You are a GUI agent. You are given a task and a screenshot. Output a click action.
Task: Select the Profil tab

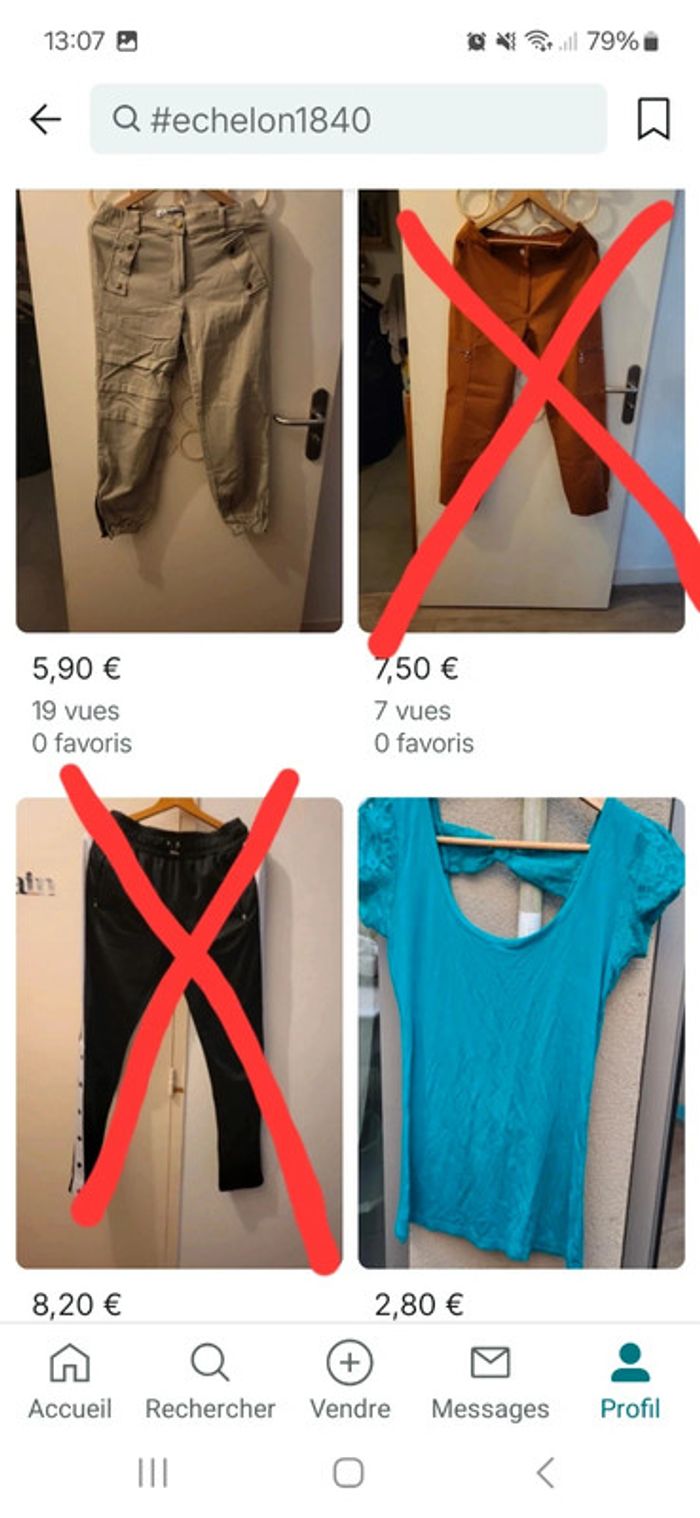pyautogui.click(x=630, y=1381)
